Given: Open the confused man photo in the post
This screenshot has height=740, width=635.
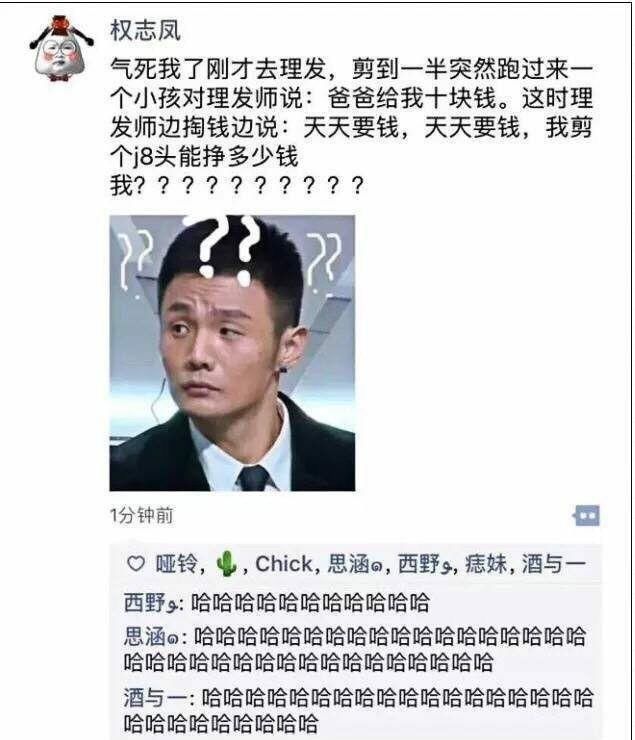Looking at the screenshot, I should click(232, 353).
